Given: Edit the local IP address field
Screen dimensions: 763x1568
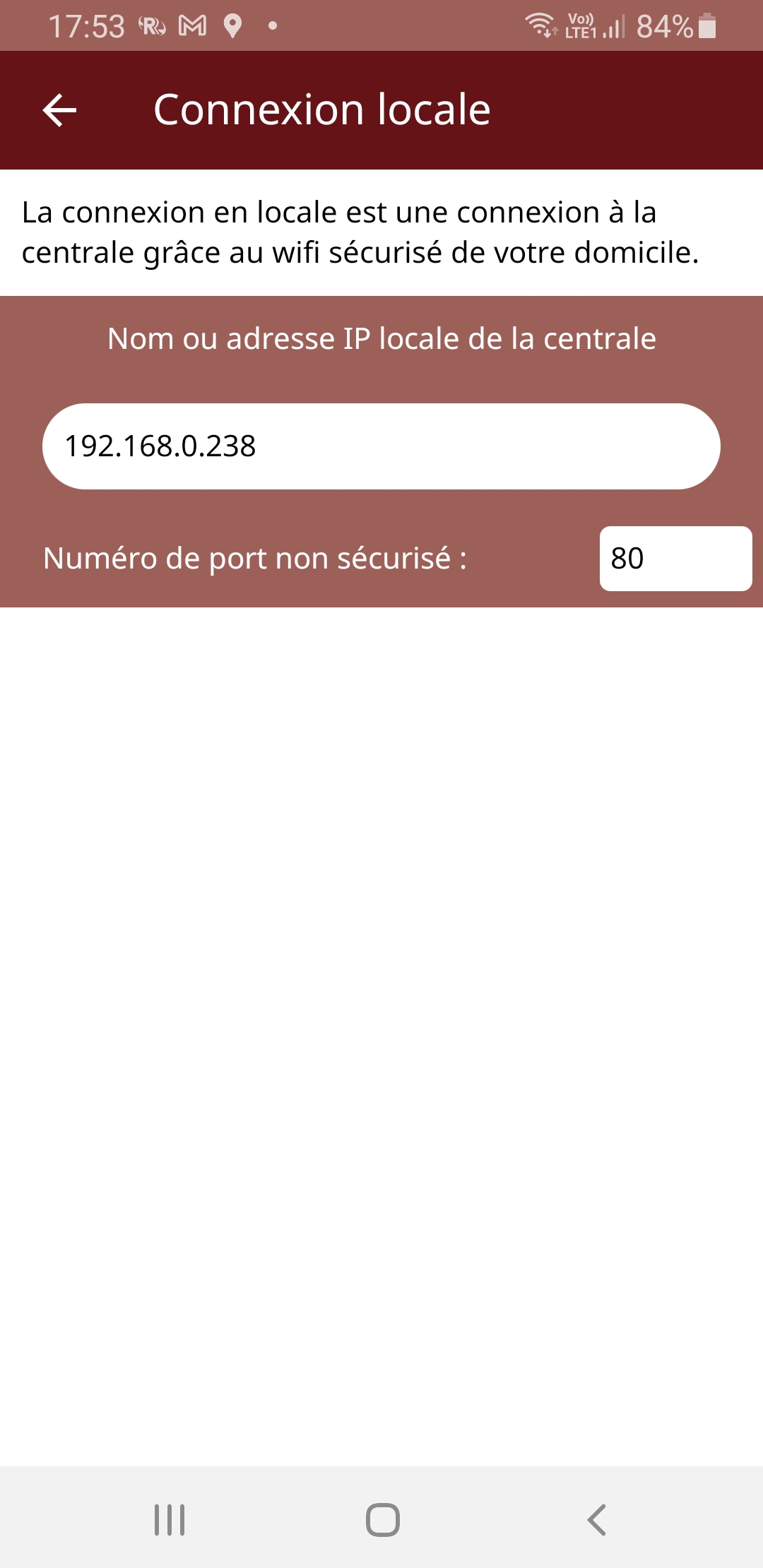Looking at the screenshot, I should point(381,446).
